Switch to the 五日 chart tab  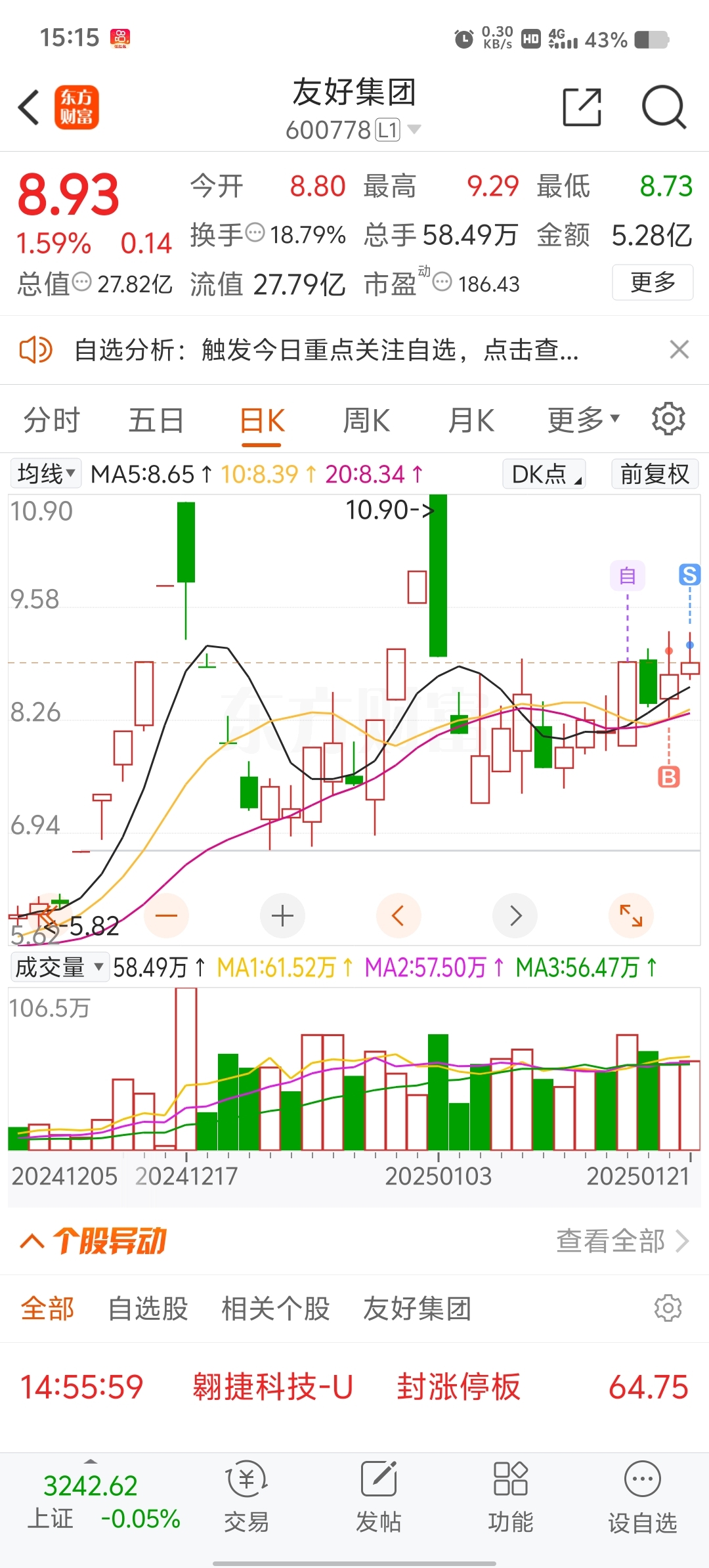156,420
